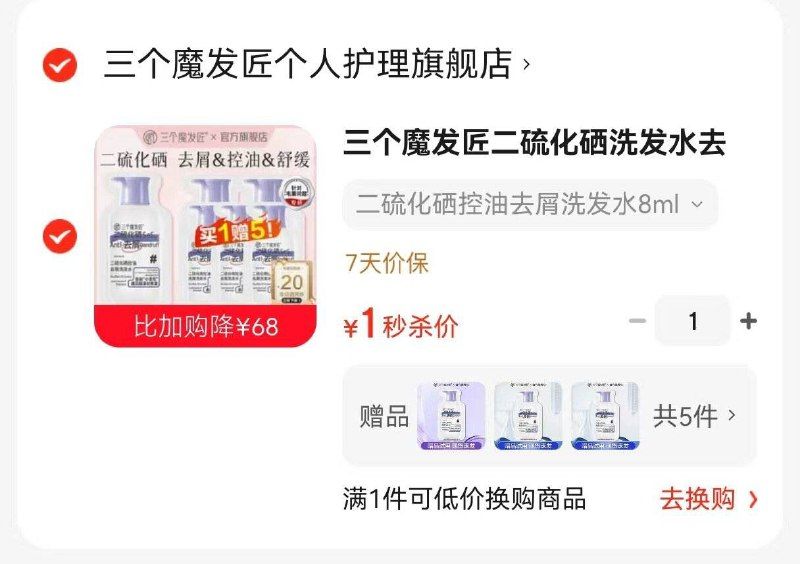Uncheck the checkbox beside the shampoo product
Screen dimensions: 800x564
tap(60, 236)
